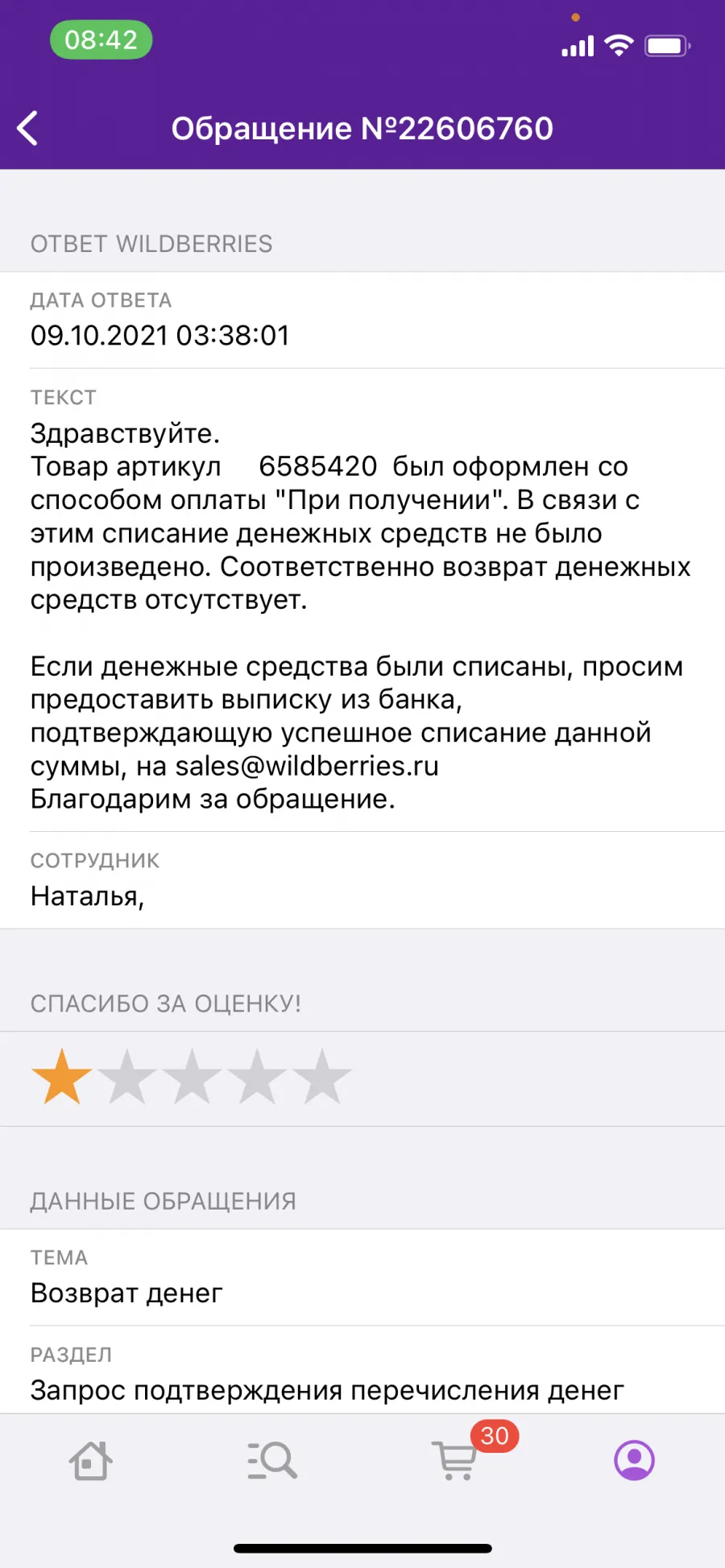Select the third rating star
This screenshot has width=725, height=1568.
(x=192, y=1076)
